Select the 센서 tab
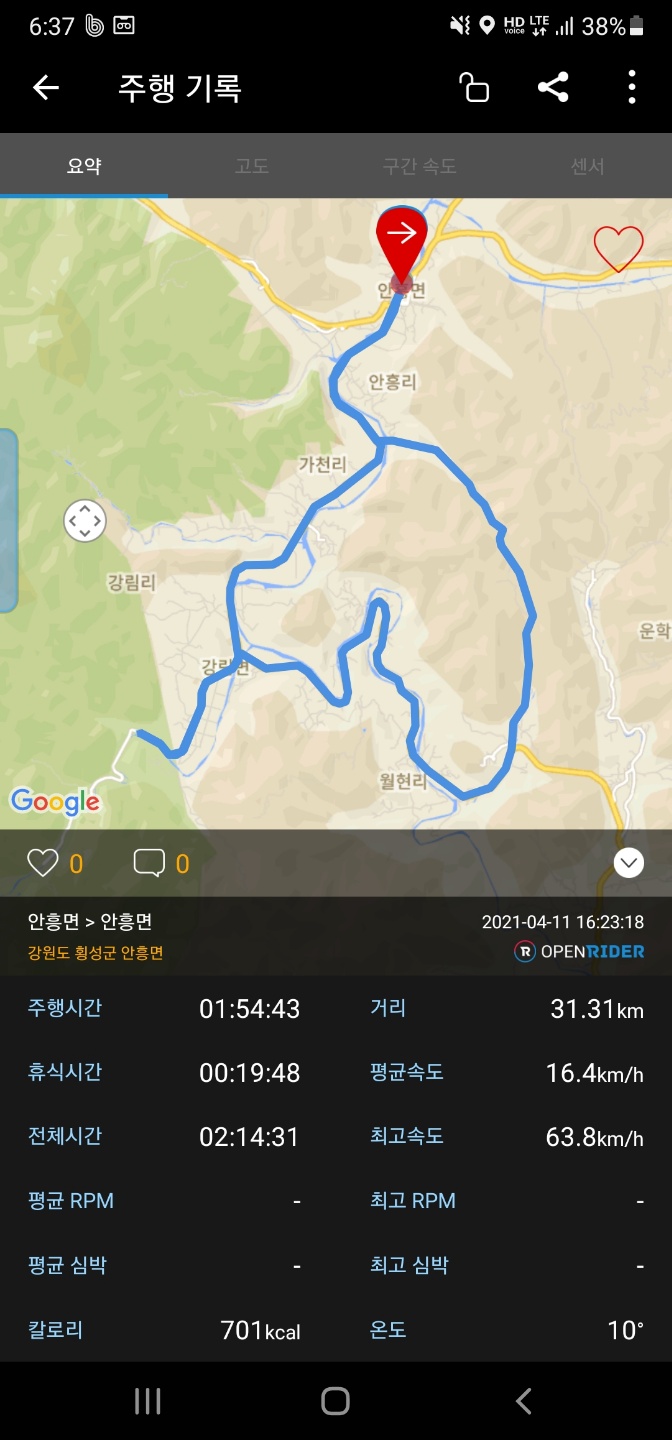Image resolution: width=672 pixels, height=1440 pixels. point(588,166)
